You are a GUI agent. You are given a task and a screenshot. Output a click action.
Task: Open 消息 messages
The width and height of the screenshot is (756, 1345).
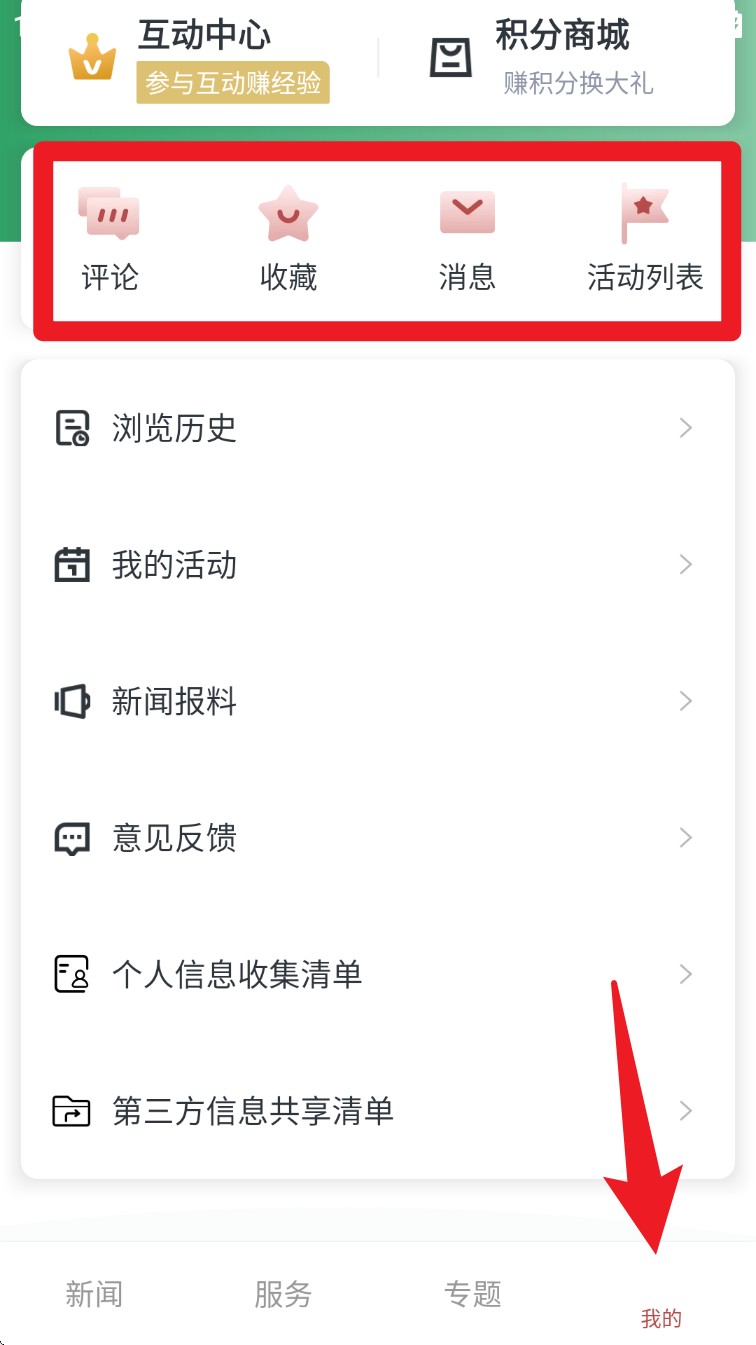tap(467, 241)
